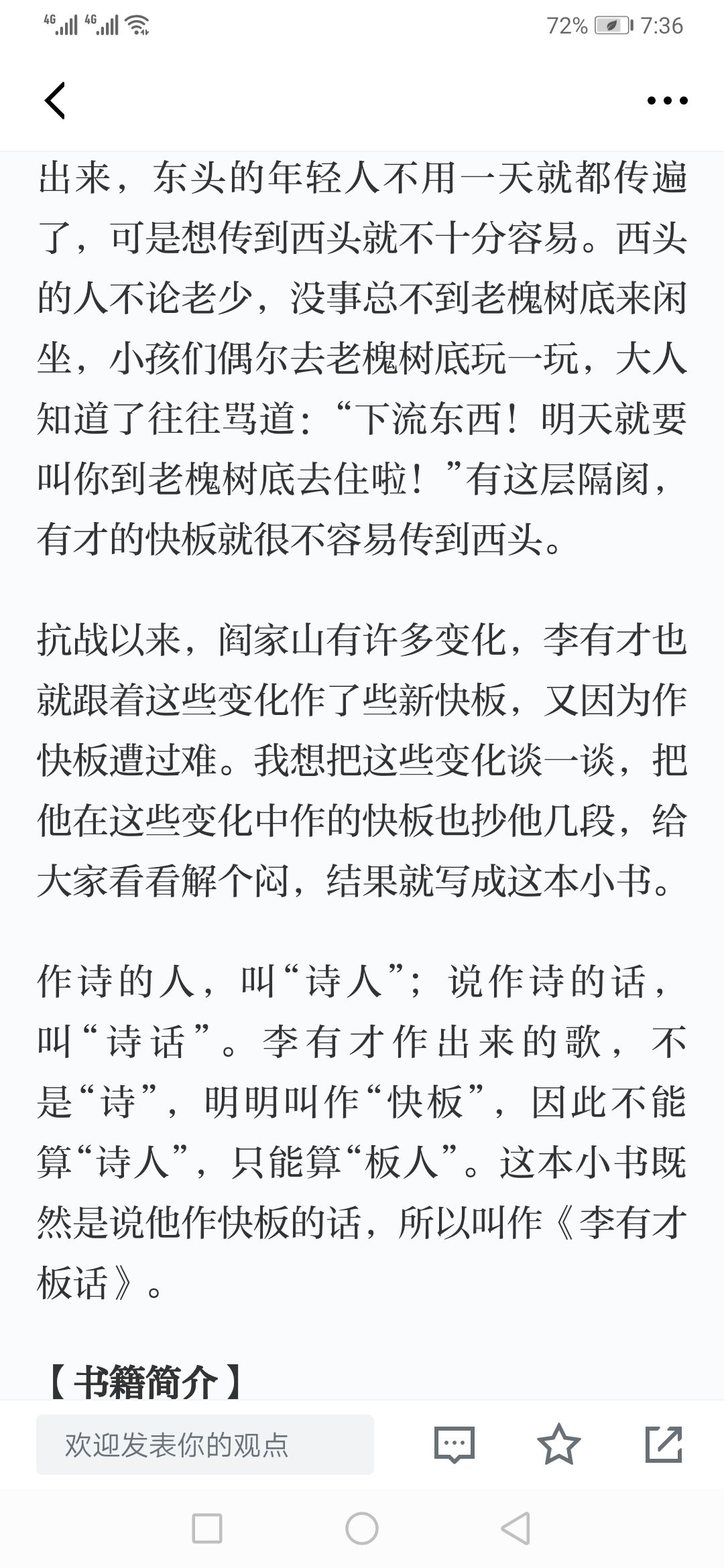The width and height of the screenshot is (724, 1568).
Task: Favorite this article with the star
Action: [x=559, y=1443]
